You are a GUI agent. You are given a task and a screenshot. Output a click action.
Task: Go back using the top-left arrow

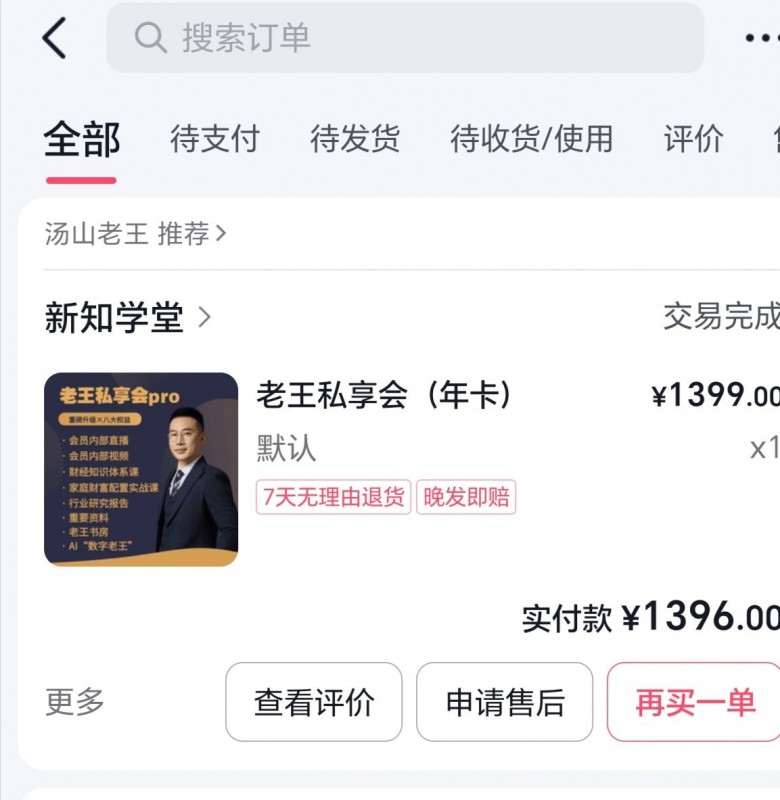(54, 39)
